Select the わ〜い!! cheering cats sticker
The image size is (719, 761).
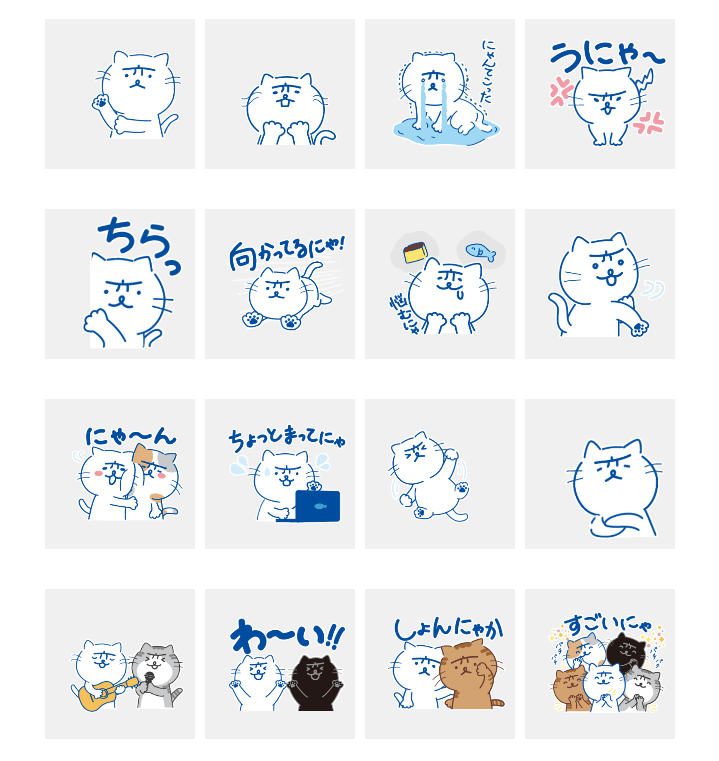(280, 664)
